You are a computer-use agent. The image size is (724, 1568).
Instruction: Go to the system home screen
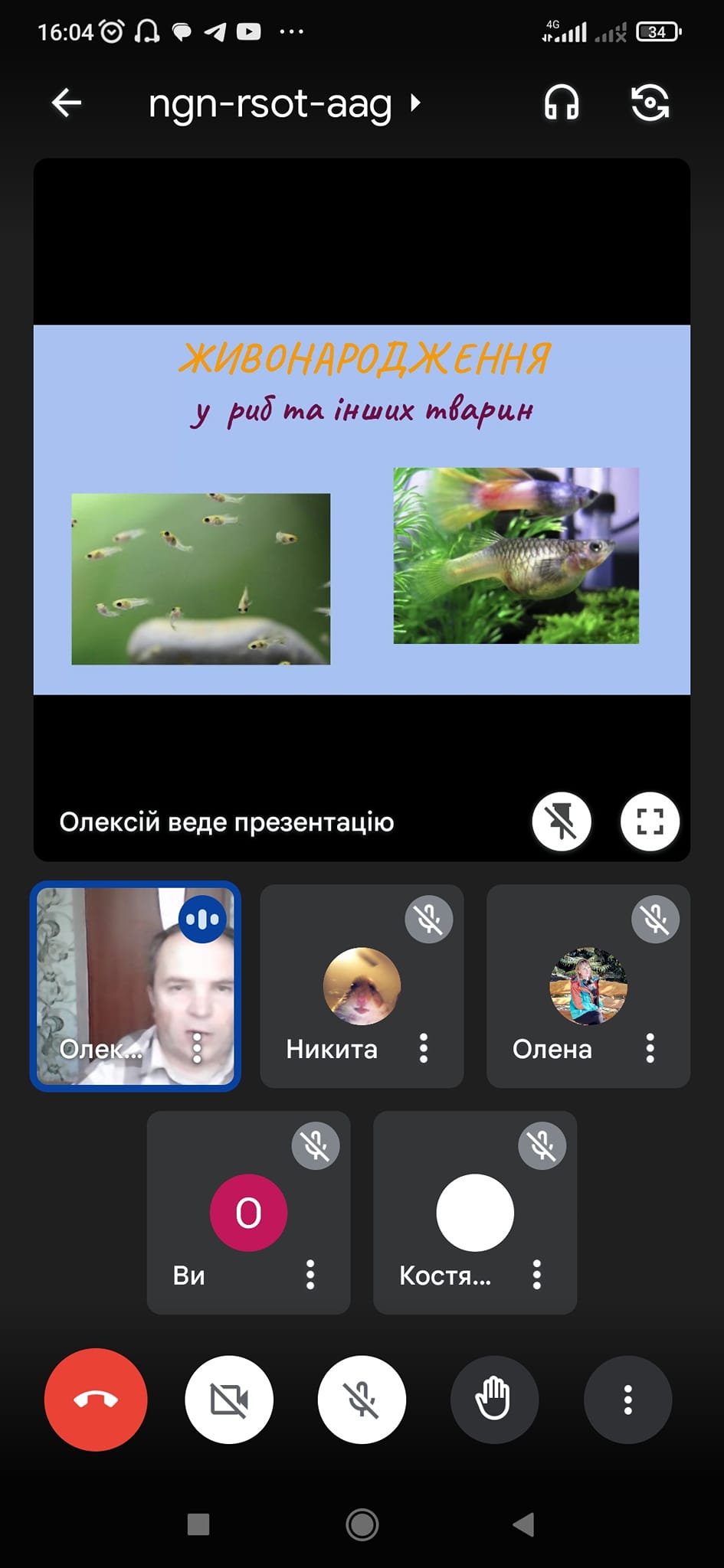(362, 1524)
